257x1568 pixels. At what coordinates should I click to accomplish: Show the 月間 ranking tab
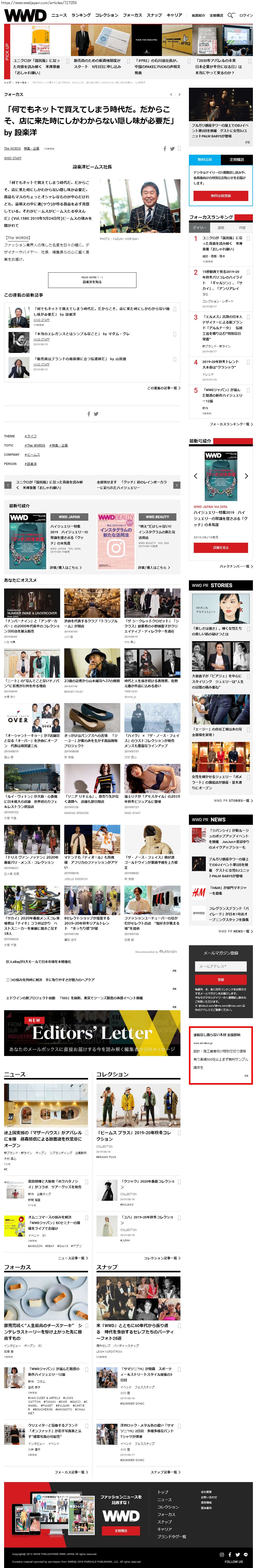(x=242, y=228)
